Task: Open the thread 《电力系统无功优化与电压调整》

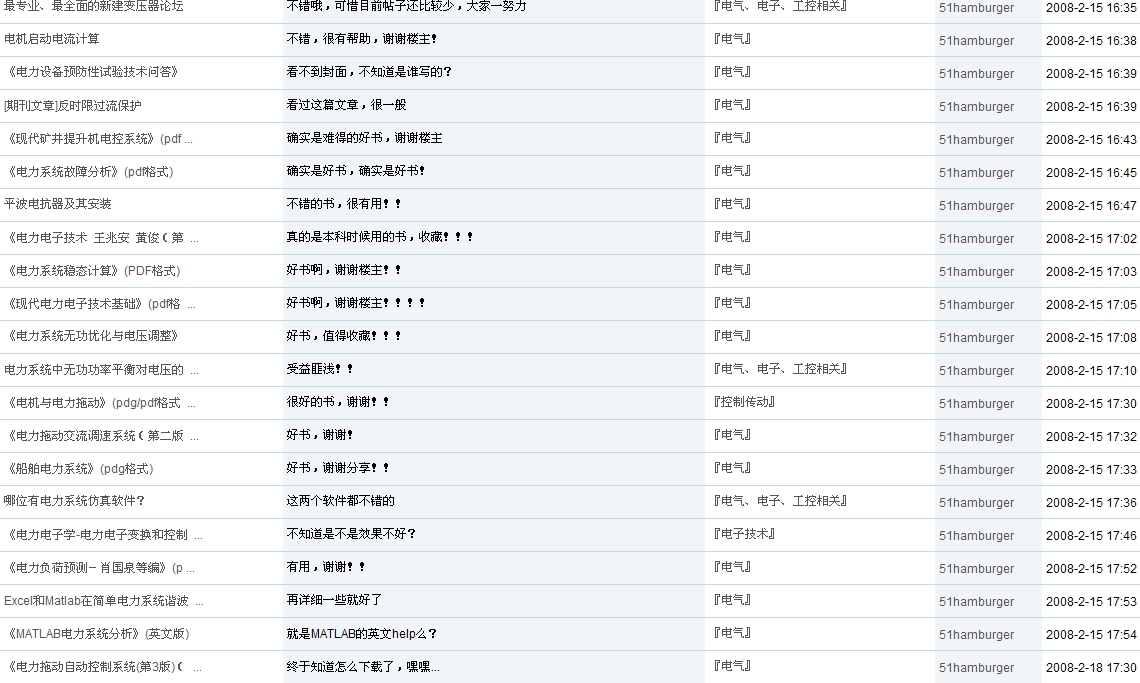Action: coord(92,336)
